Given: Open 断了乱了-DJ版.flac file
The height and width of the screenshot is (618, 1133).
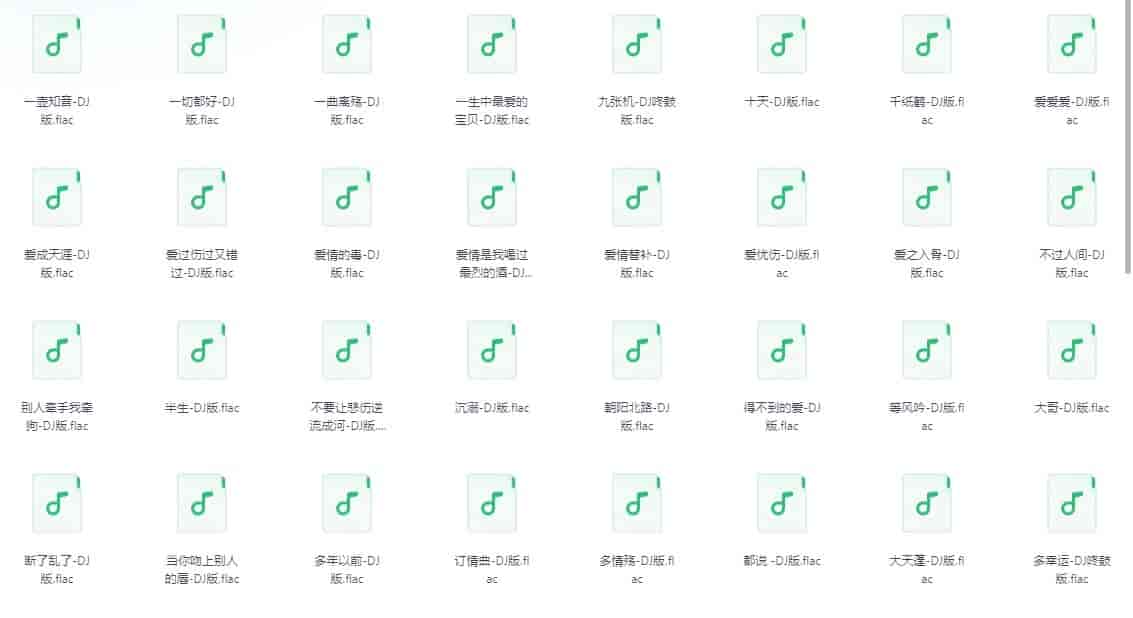Looking at the screenshot, I should (57, 504).
